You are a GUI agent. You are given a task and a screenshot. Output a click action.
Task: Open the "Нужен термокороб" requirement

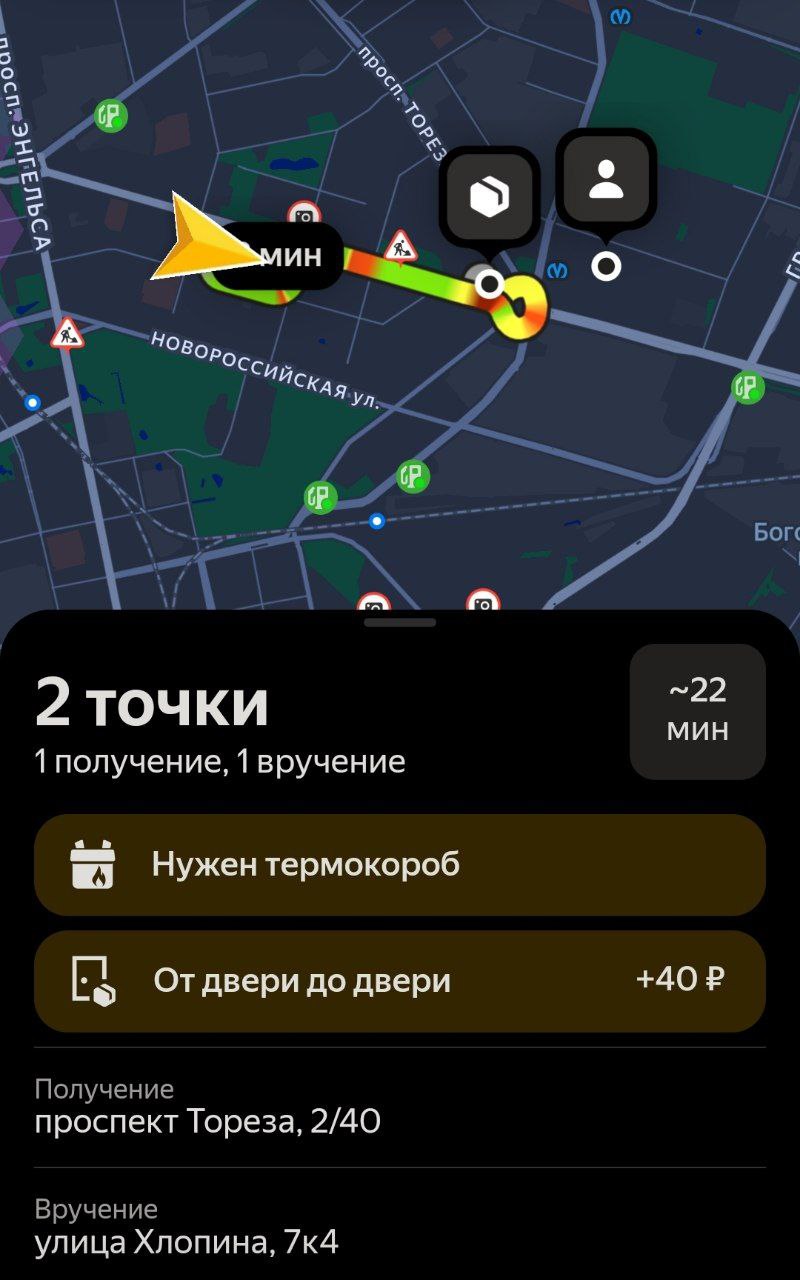coord(400,865)
